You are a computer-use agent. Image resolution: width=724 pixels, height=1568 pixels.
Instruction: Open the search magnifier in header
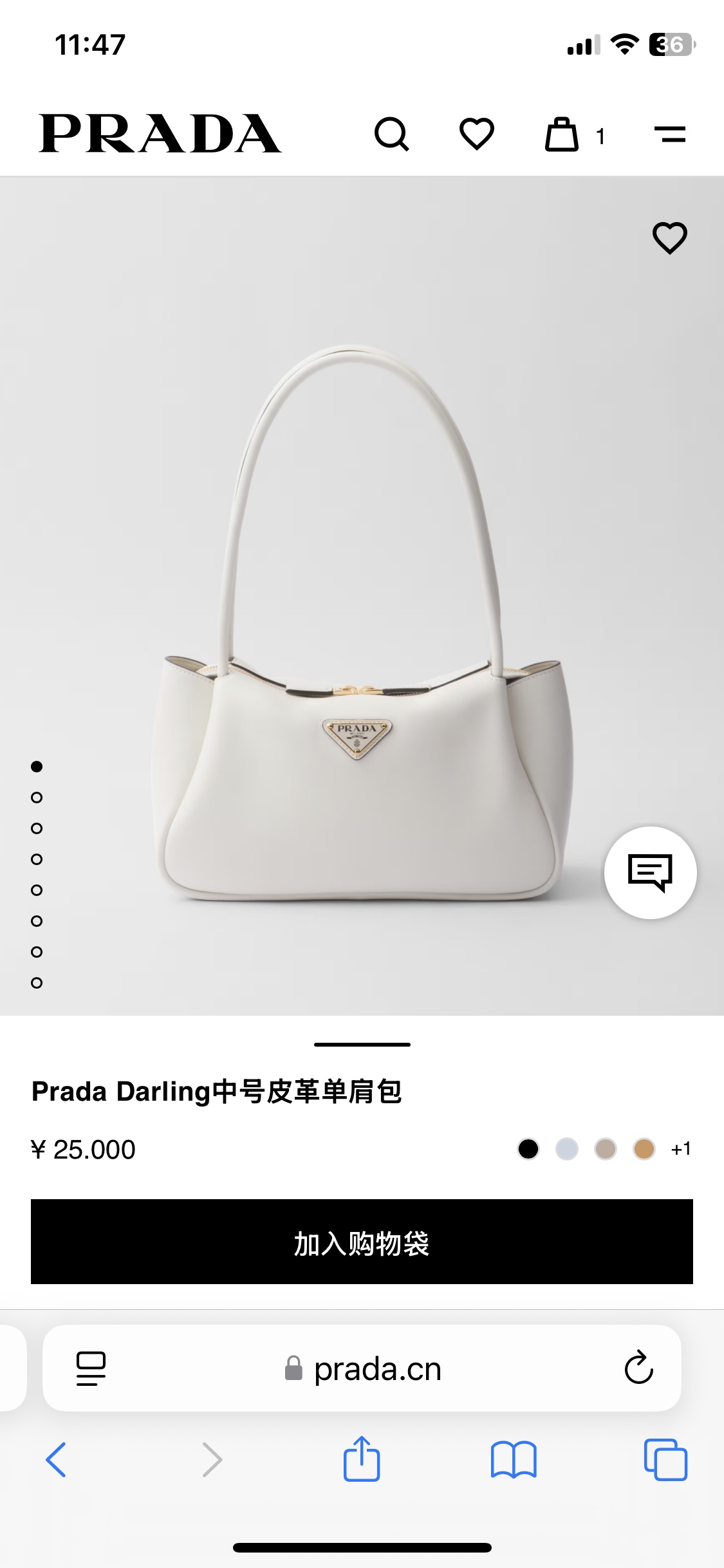[391, 134]
